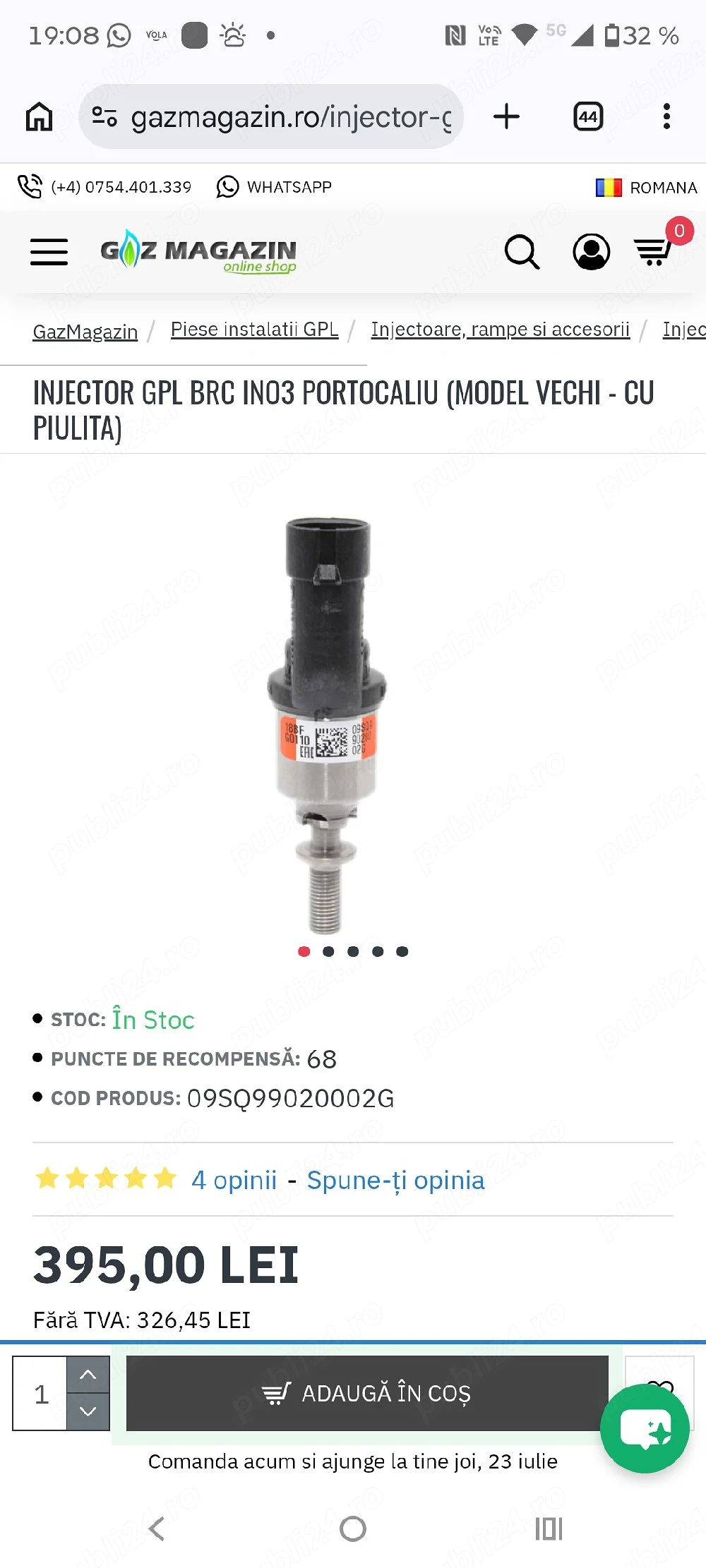Contact the store via WhatsApp link
This screenshot has width=706, height=1568.
pos(274,187)
